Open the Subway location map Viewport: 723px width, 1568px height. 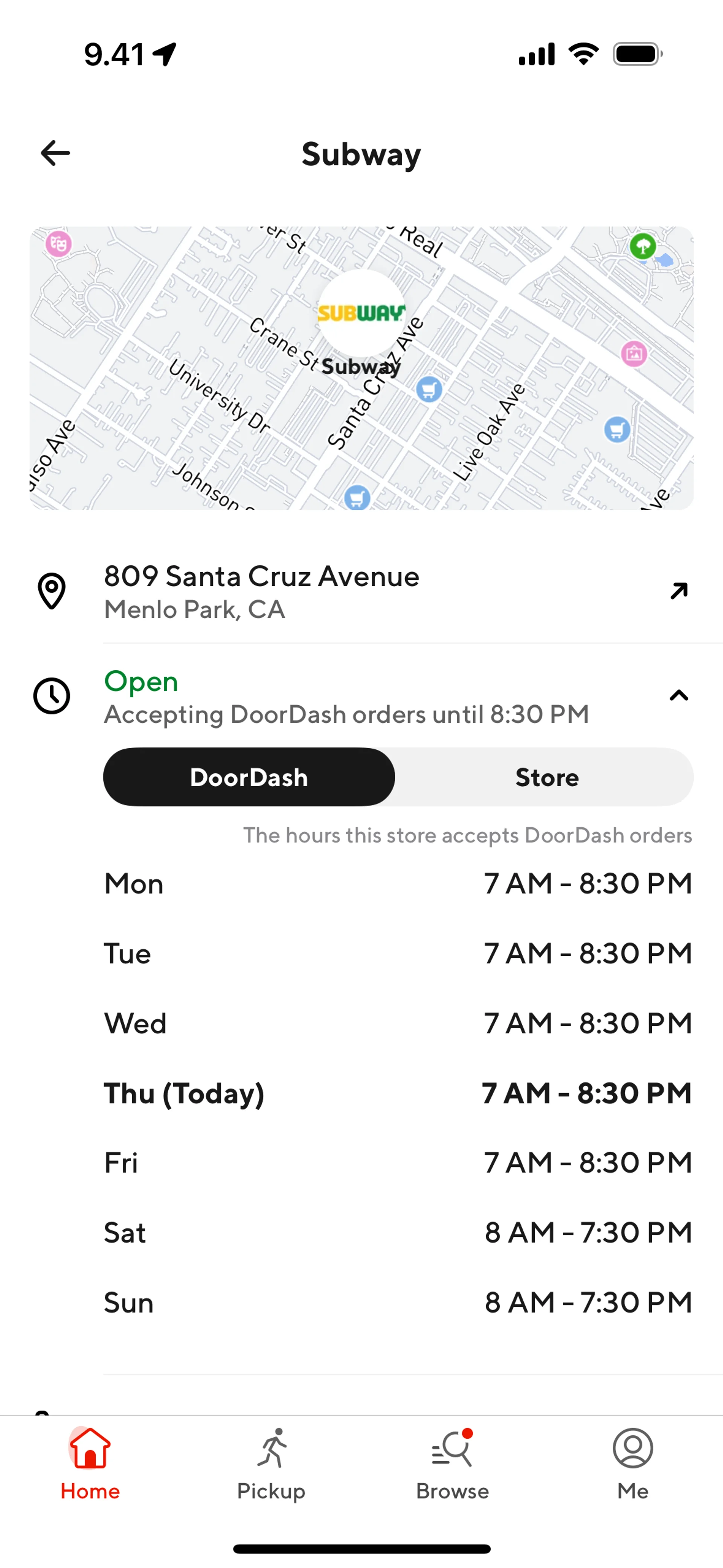[x=361, y=368]
